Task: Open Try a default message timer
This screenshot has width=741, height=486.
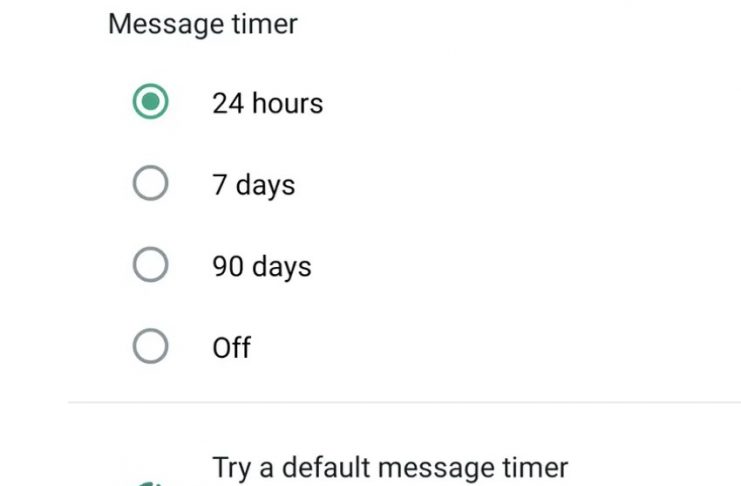Action: point(390,467)
